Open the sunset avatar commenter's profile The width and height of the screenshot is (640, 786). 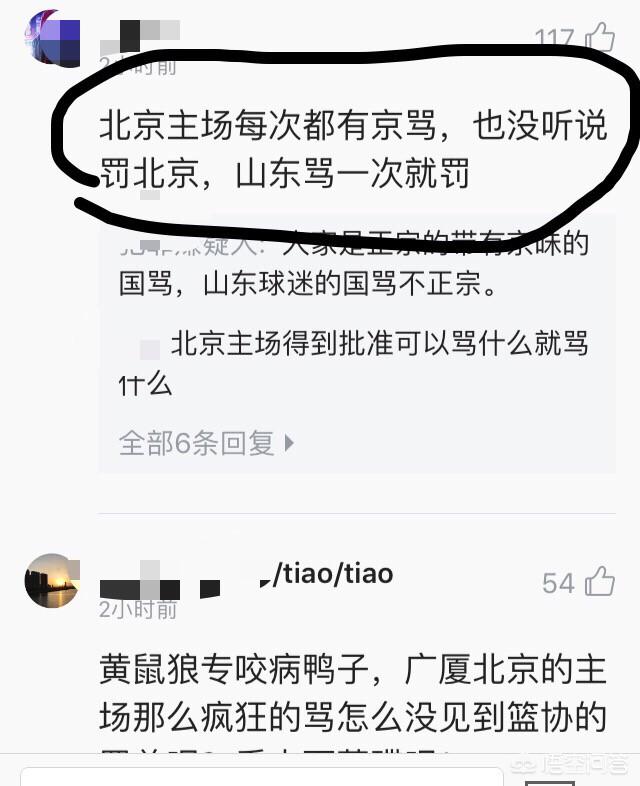point(52,581)
